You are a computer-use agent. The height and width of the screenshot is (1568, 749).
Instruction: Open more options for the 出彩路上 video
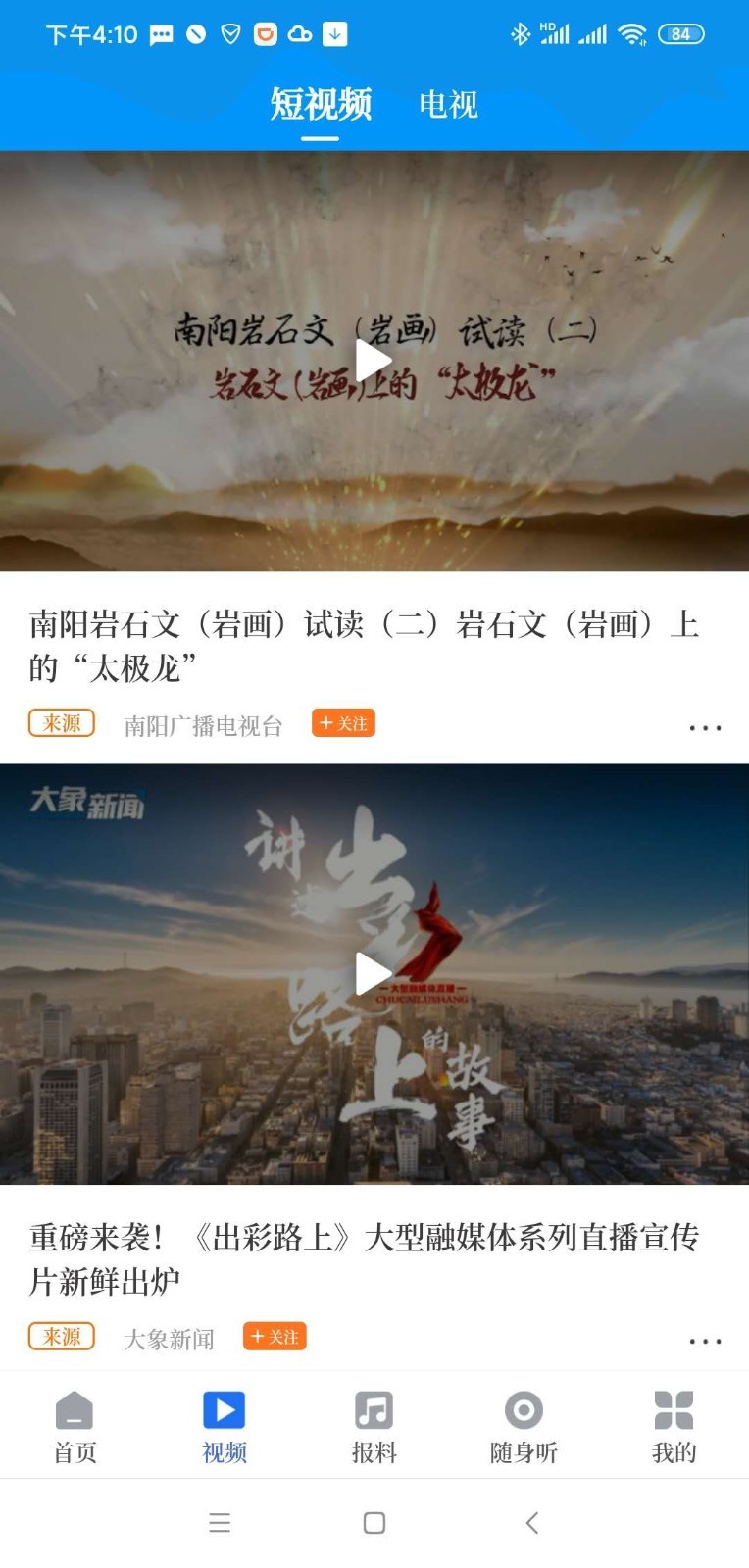point(705,1341)
